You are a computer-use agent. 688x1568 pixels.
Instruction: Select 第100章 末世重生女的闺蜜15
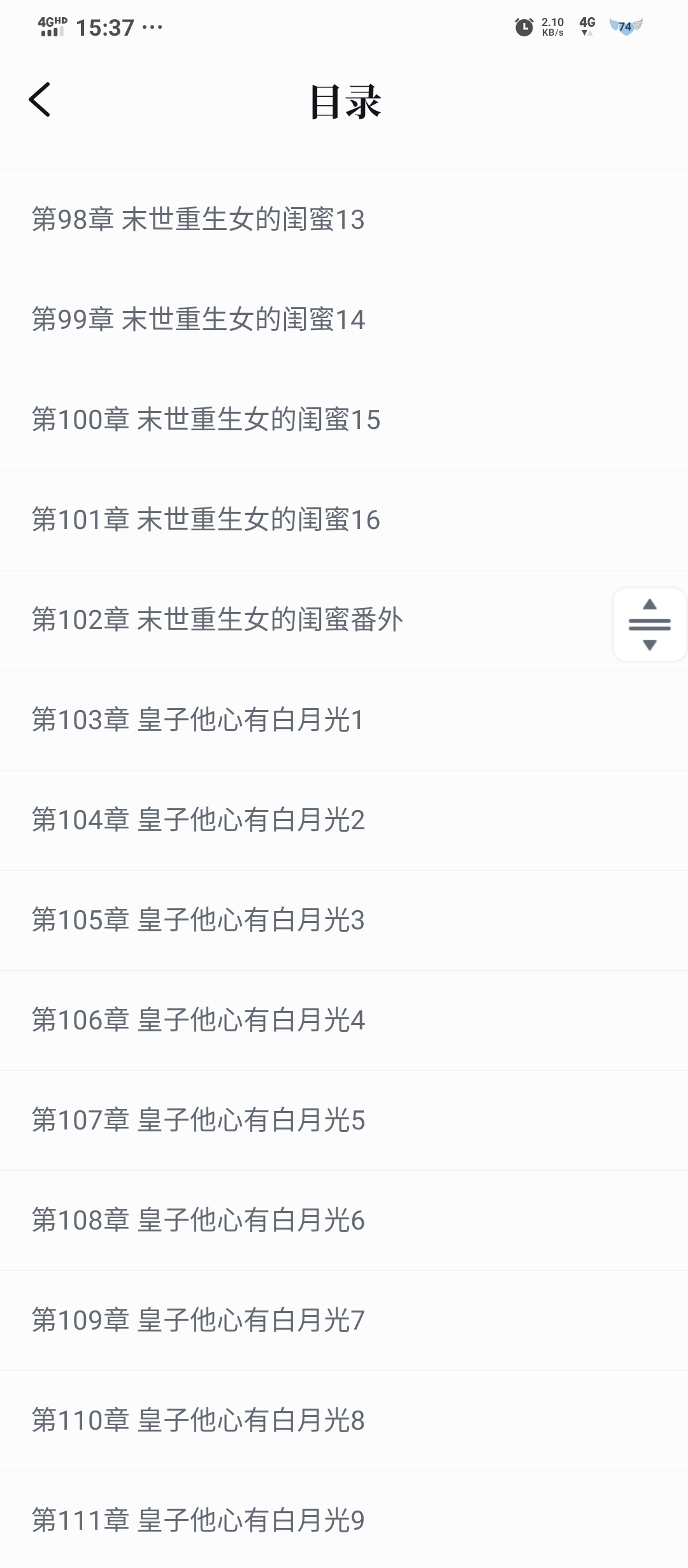click(x=206, y=420)
